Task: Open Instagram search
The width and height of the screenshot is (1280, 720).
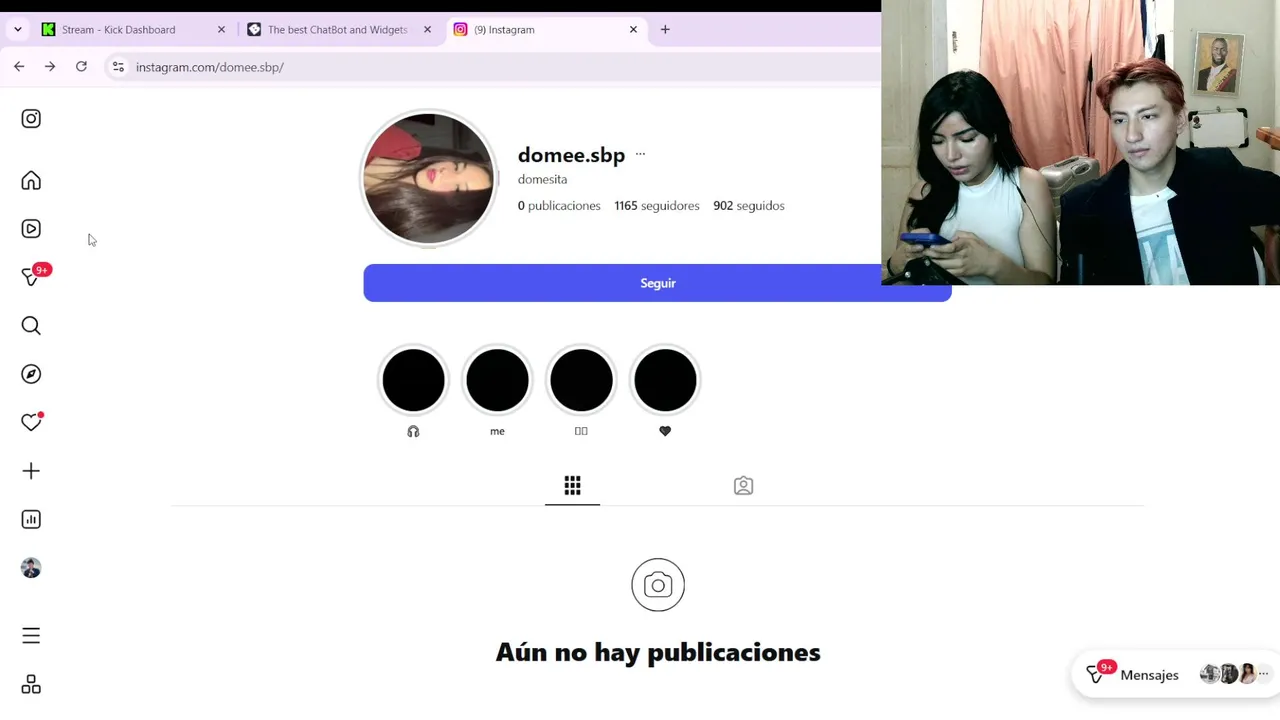Action: pyautogui.click(x=31, y=326)
